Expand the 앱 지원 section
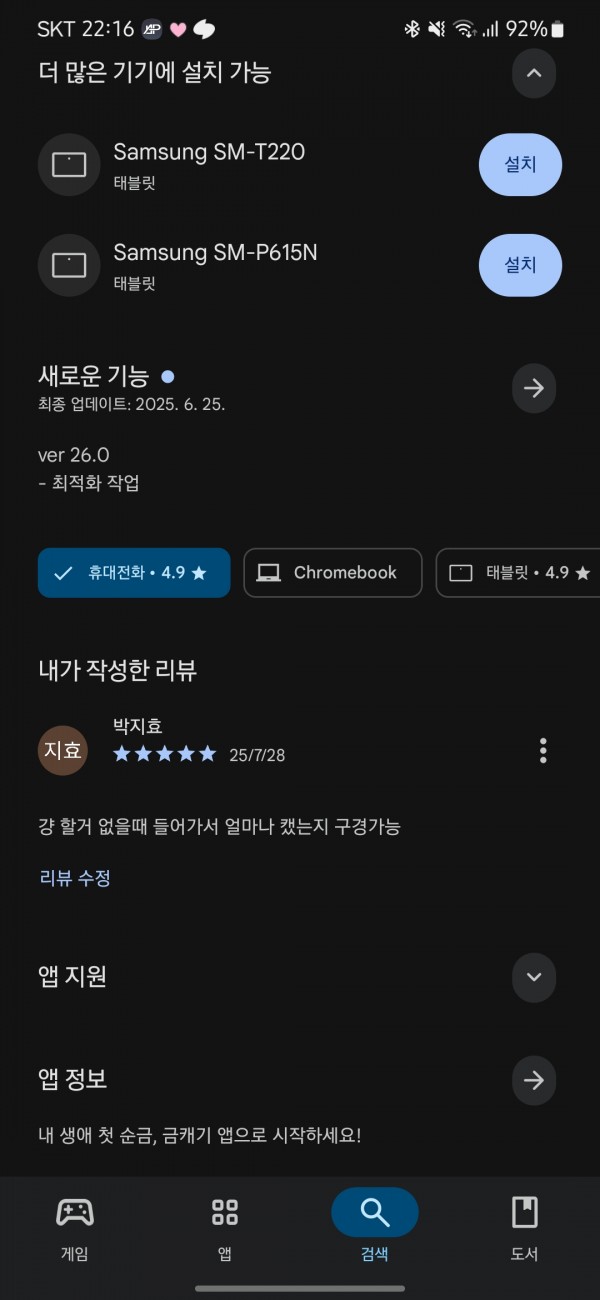 533,977
